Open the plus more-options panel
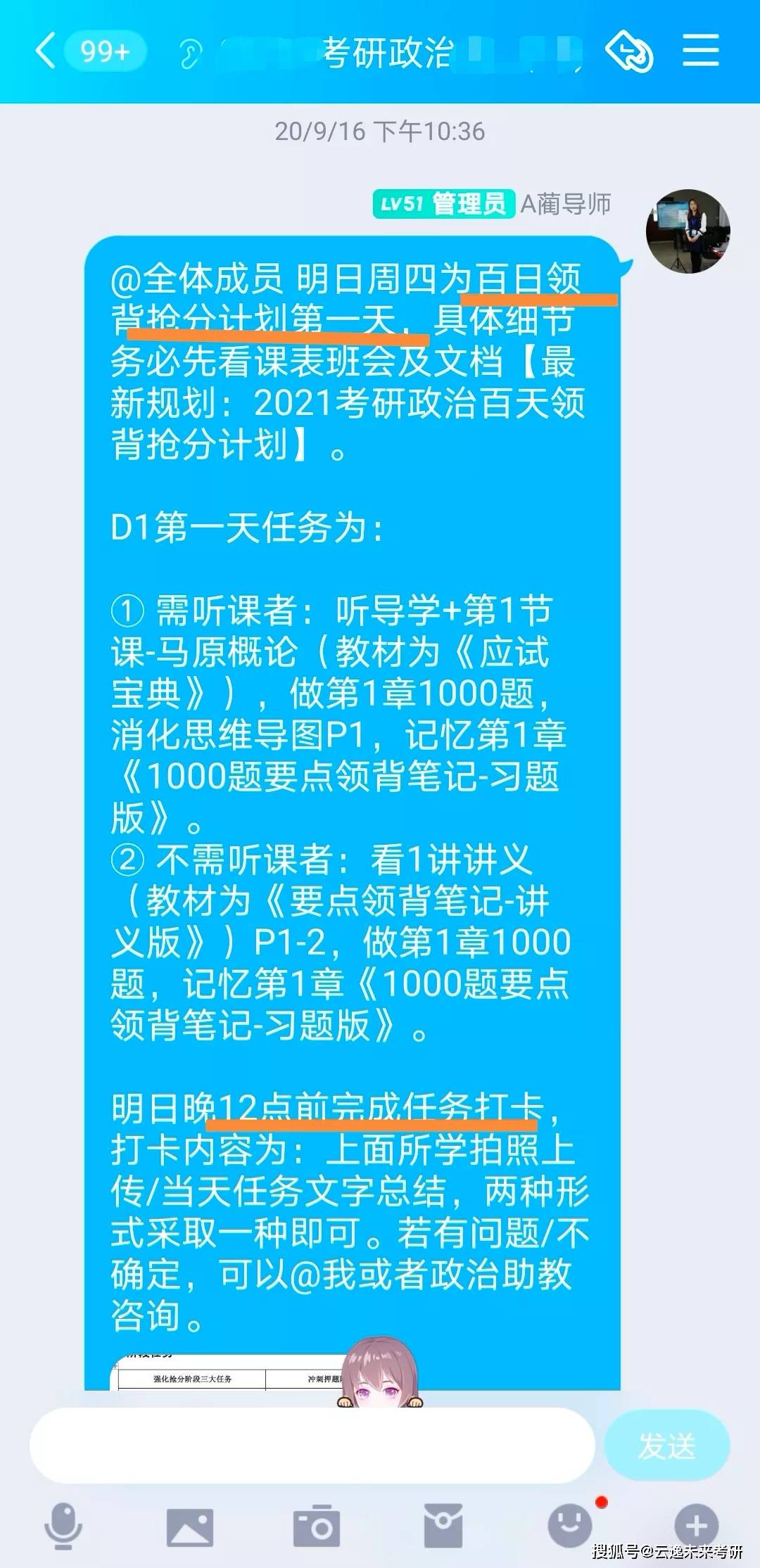Viewport: 760px width, 1568px height. coord(696,1525)
